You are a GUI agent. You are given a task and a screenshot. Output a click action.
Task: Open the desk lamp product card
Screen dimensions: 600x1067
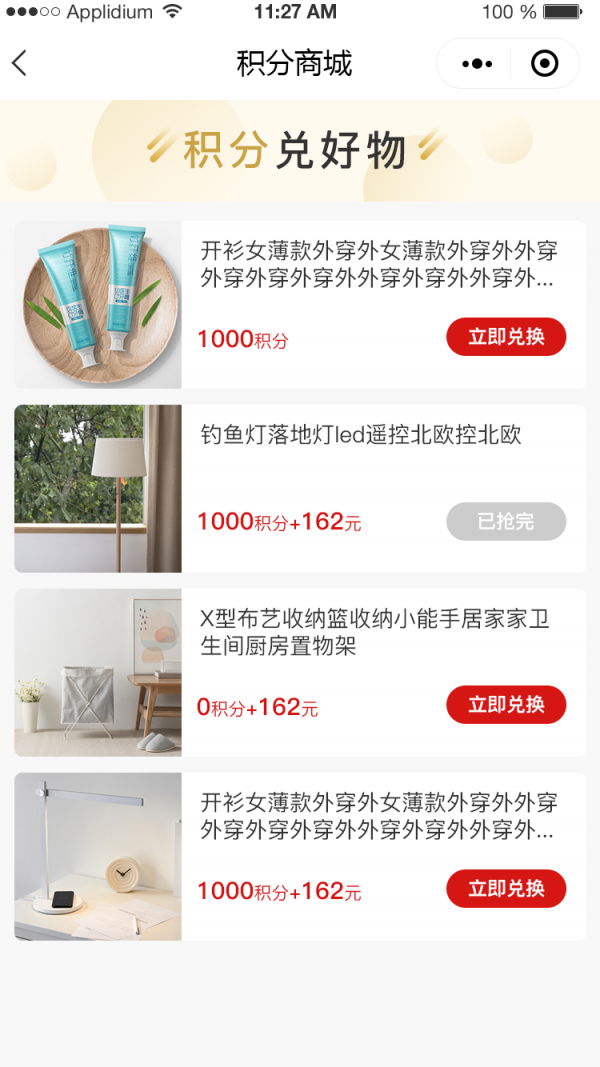[98, 857]
